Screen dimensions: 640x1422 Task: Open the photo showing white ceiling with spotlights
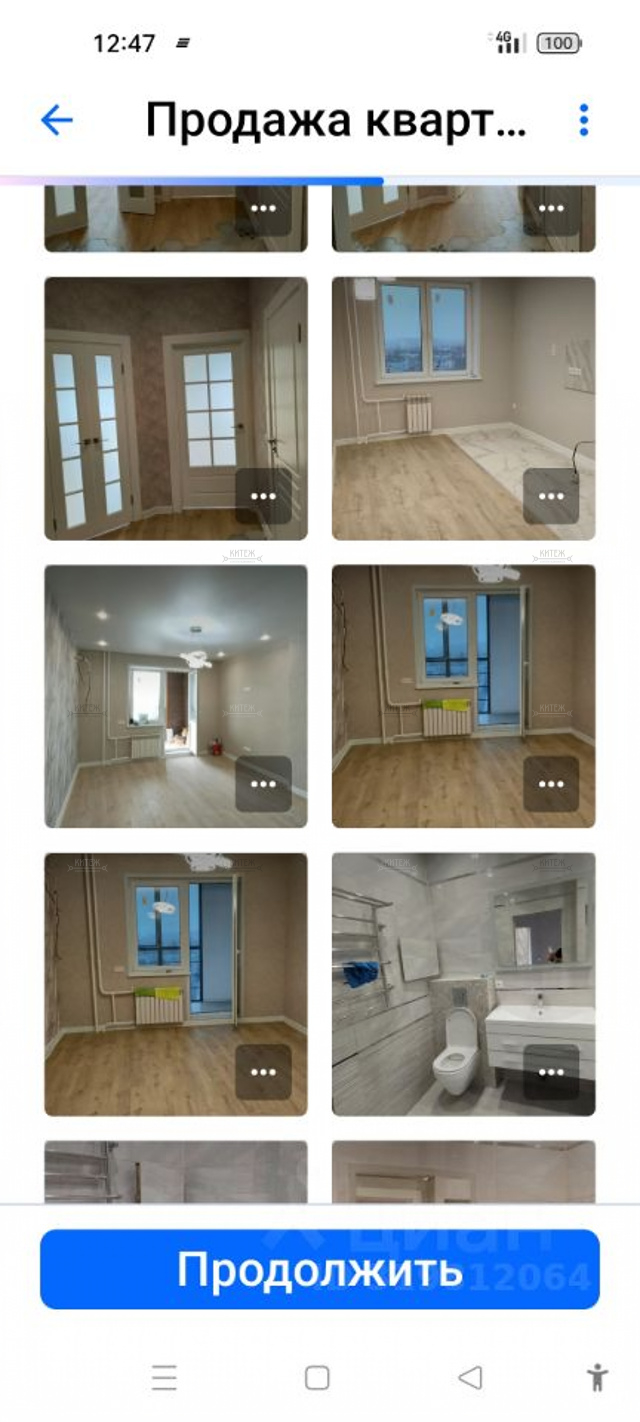(x=176, y=696)
